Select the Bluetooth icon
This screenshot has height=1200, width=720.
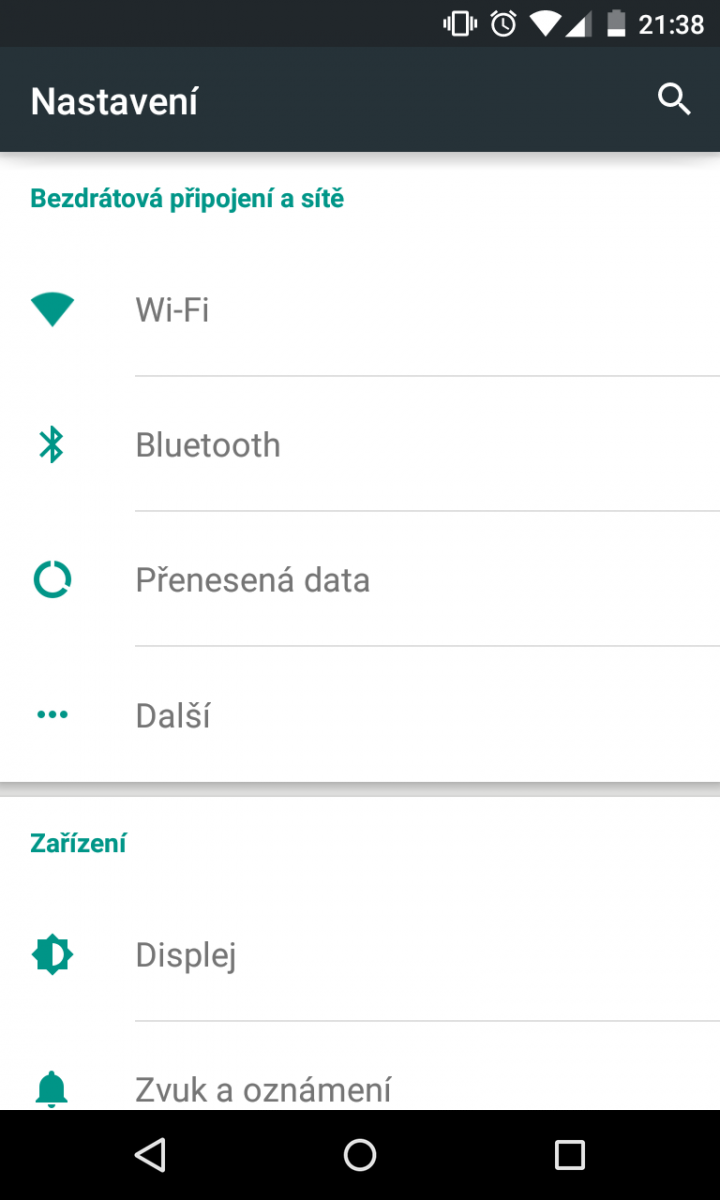(x=52, y=444)
